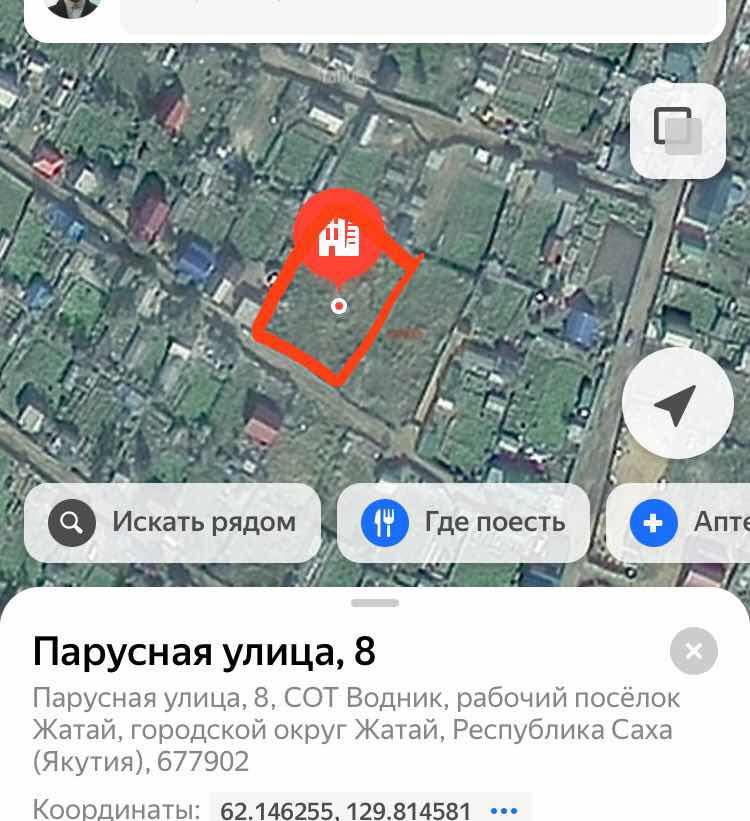The width and height of the screenshot is (750, 821).
Task: Center map on my location
Action: pos(677,404)
